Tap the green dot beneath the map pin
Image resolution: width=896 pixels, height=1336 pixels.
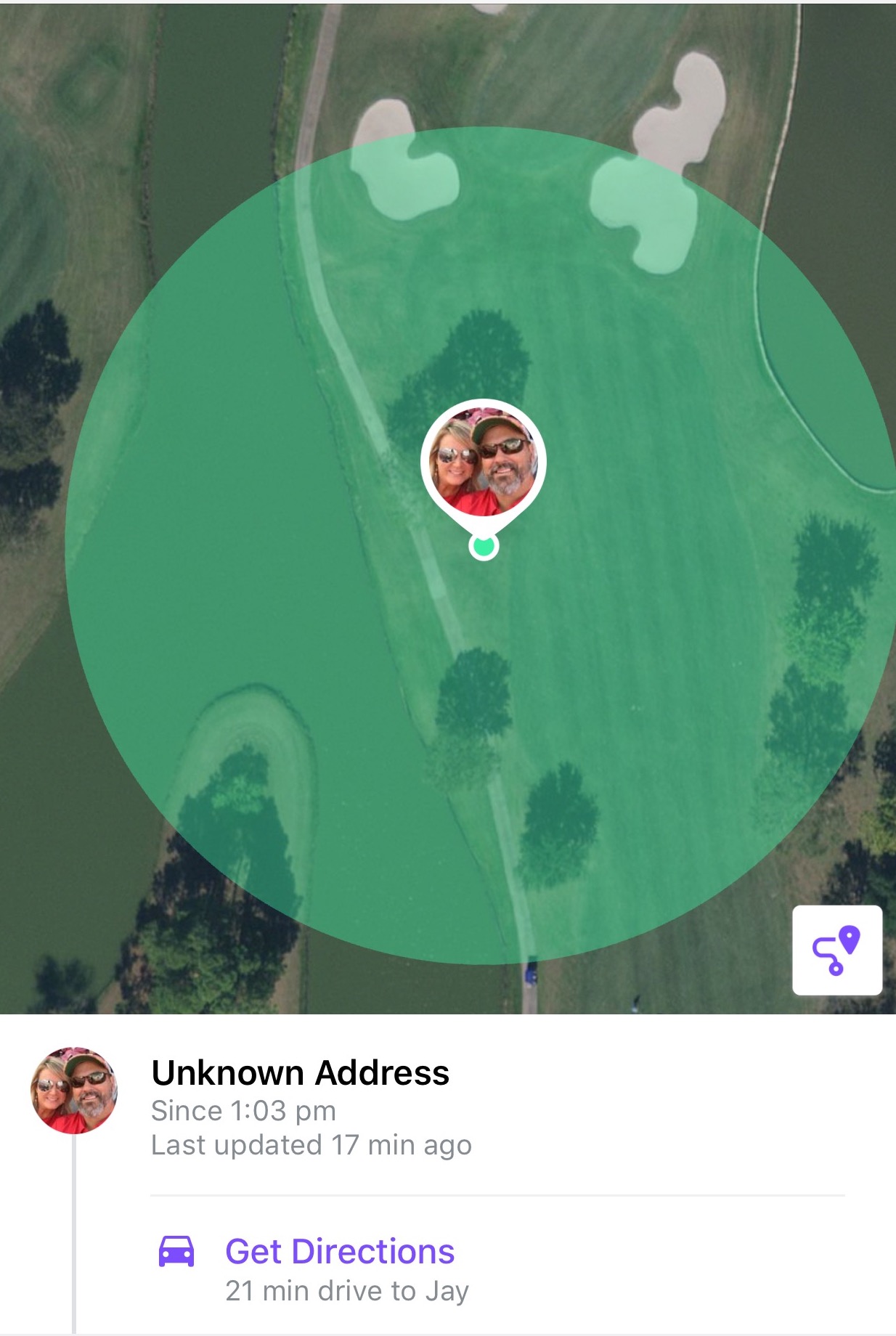click(484, 550)
